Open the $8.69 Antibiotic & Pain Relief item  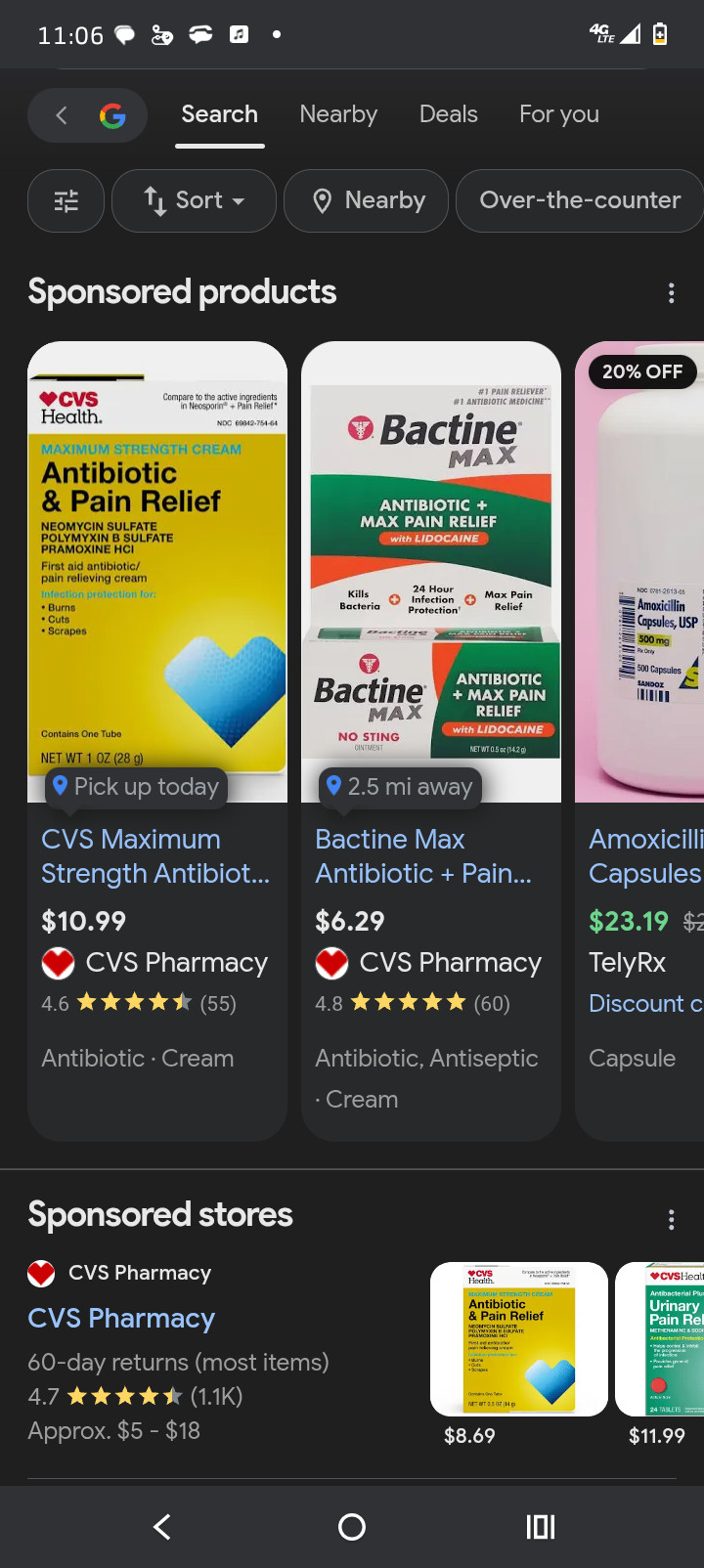point(518,1339)
